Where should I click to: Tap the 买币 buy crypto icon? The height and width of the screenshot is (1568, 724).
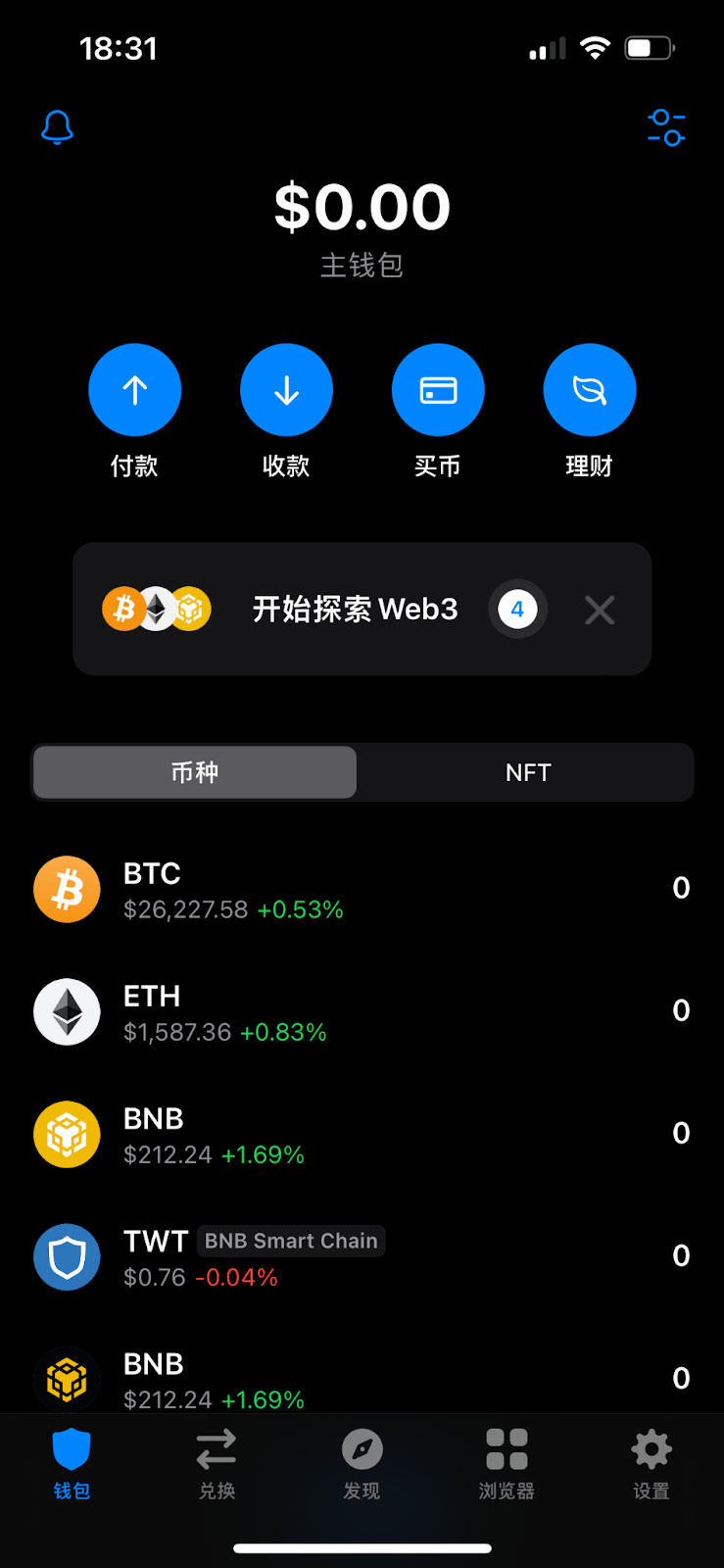(438, 389)
